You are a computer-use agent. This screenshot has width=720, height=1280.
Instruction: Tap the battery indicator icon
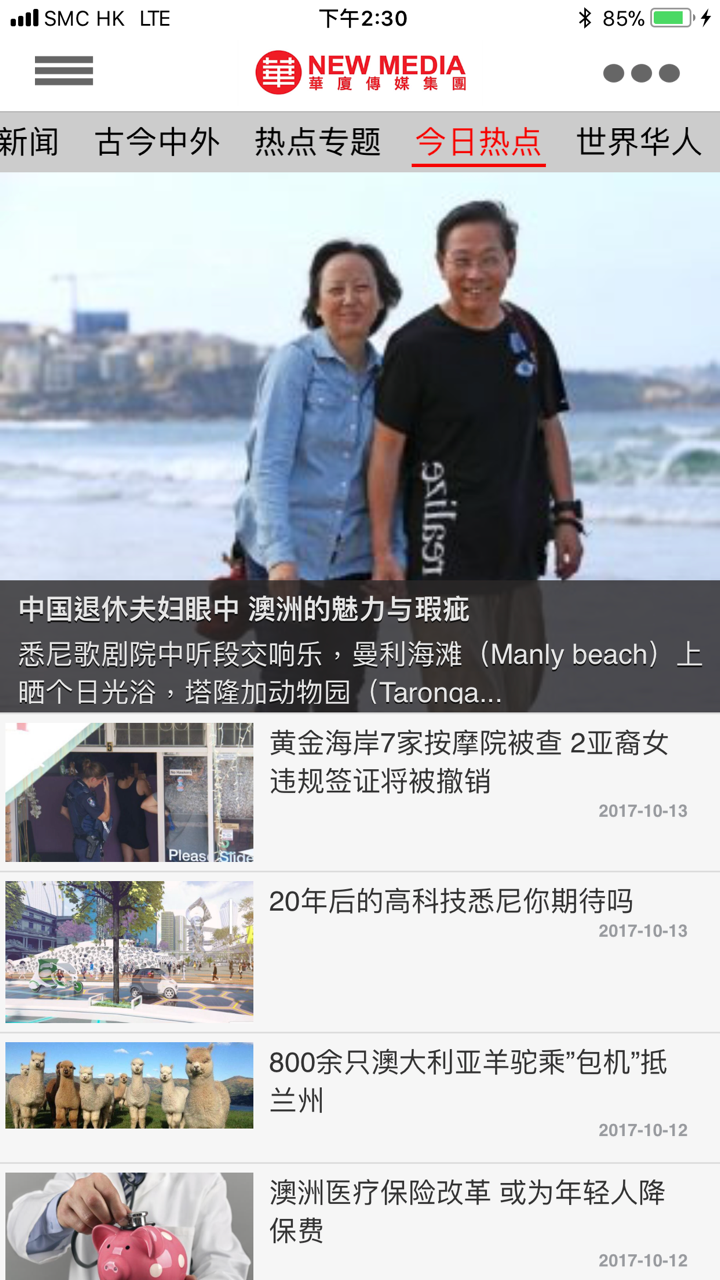pos(668,16)
